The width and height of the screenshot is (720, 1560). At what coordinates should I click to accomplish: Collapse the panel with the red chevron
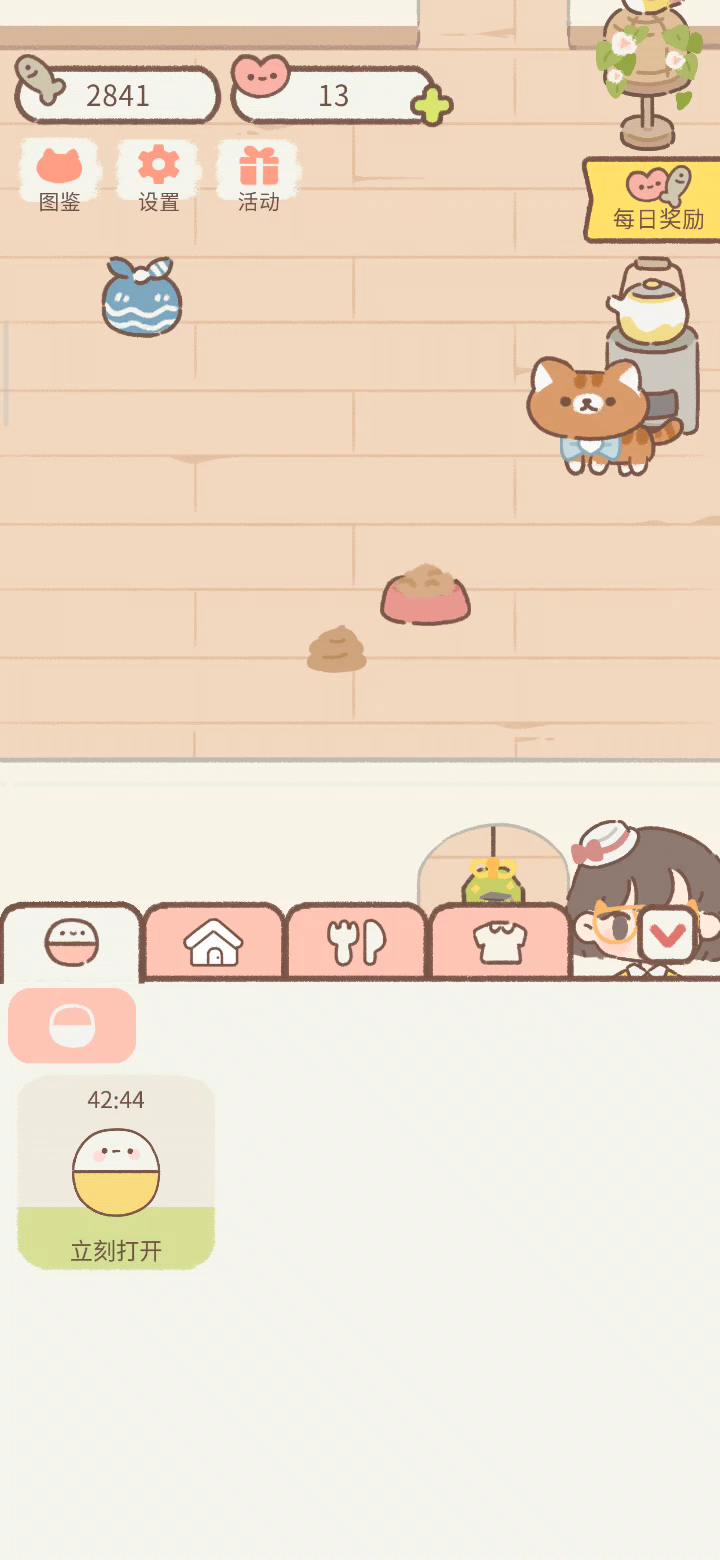667,935
